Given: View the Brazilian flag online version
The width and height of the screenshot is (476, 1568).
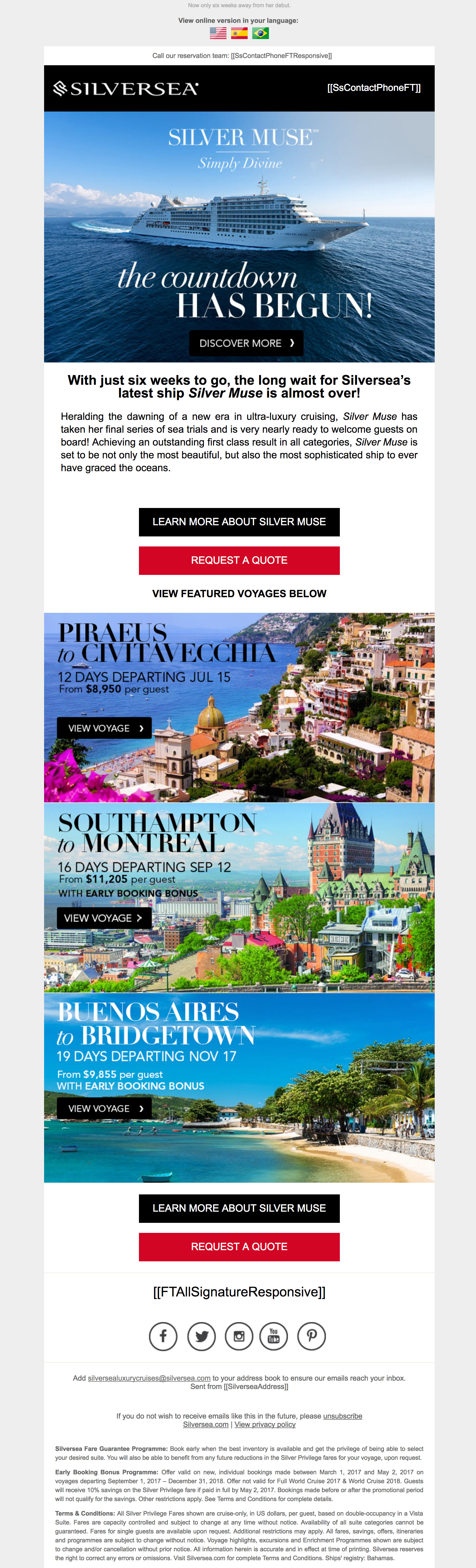Looking at the screenshot, I should 260,33.
